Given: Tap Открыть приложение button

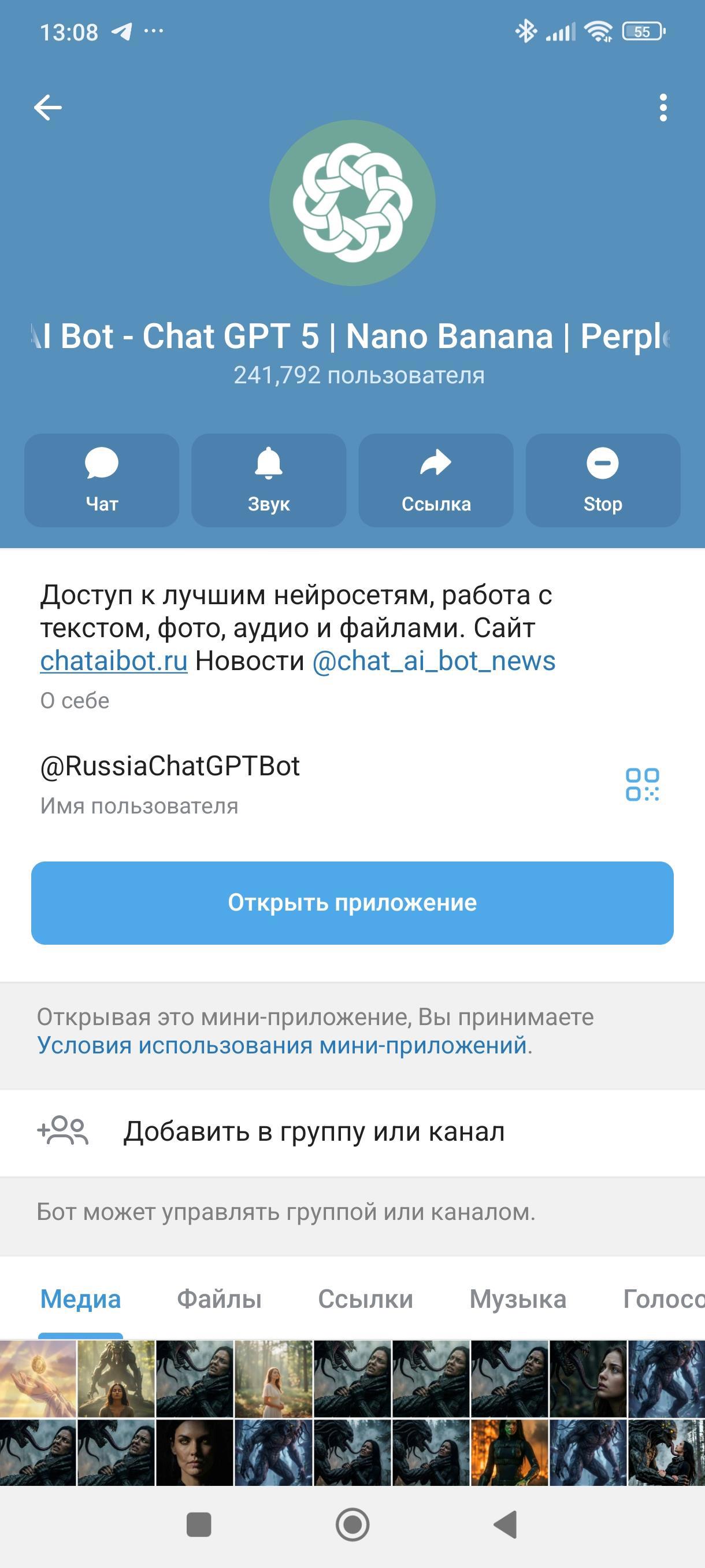Looking at the screenshot, I should point(352,903).
